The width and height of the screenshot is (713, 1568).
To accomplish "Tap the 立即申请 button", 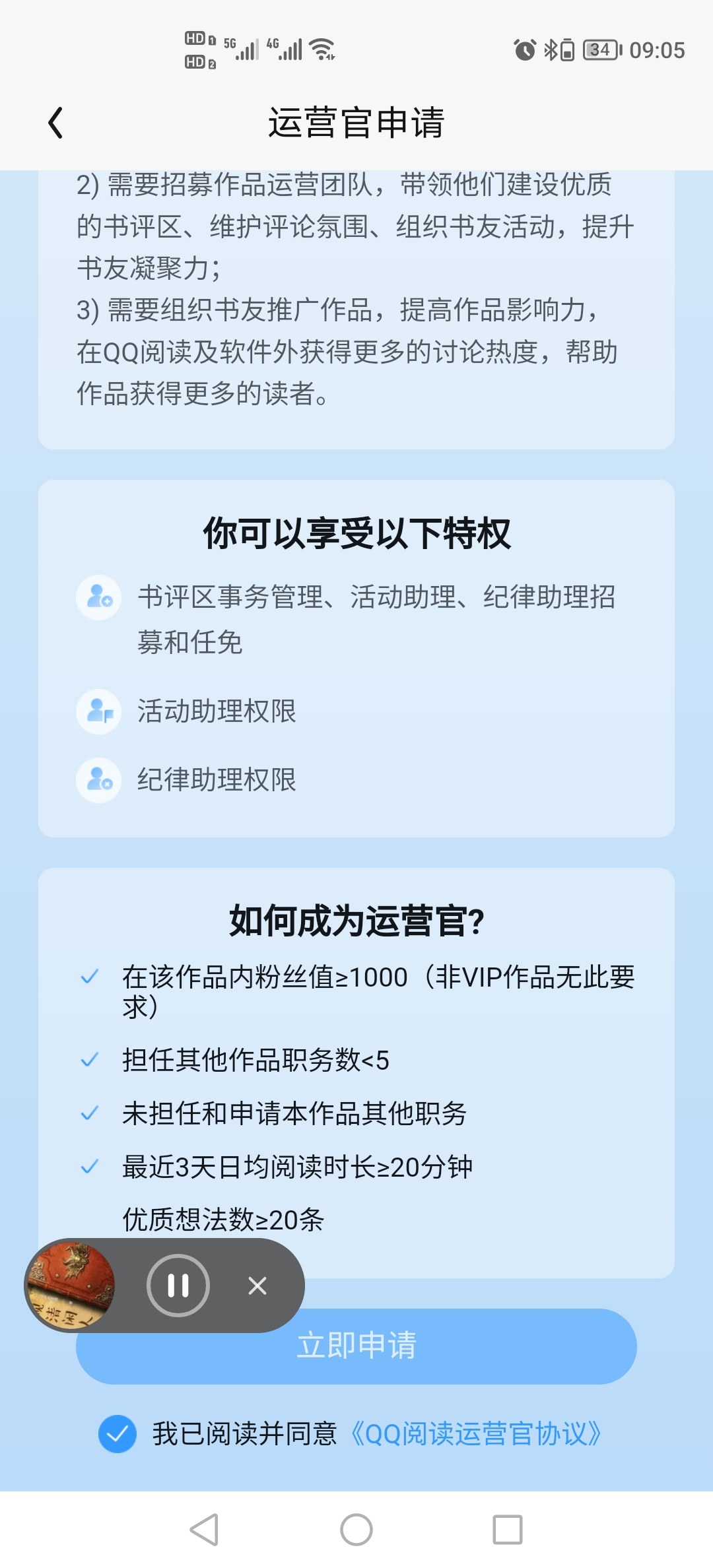I will (356, 1346).
